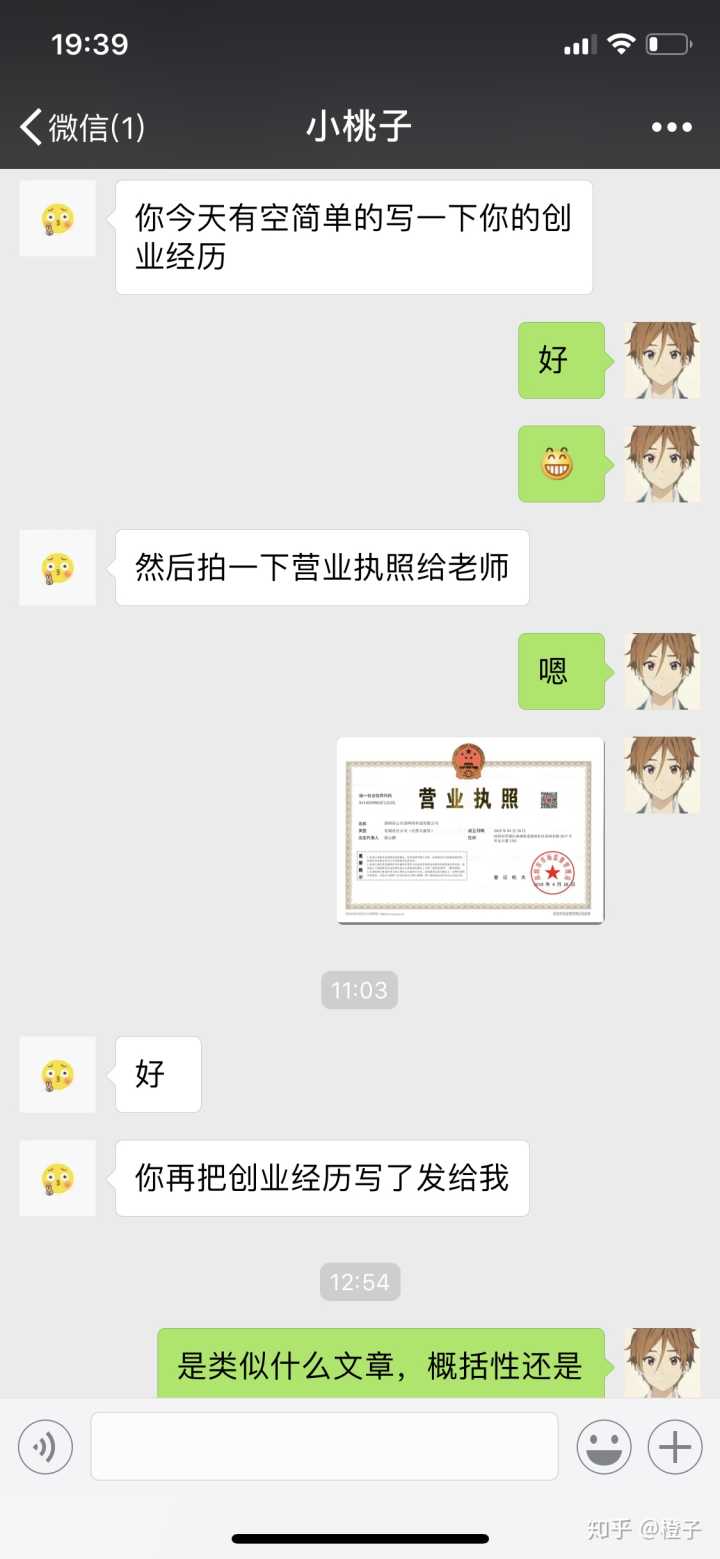Open the three-dot chat info menu
This screenshot has width=720, height=1559.
(671, 128)
